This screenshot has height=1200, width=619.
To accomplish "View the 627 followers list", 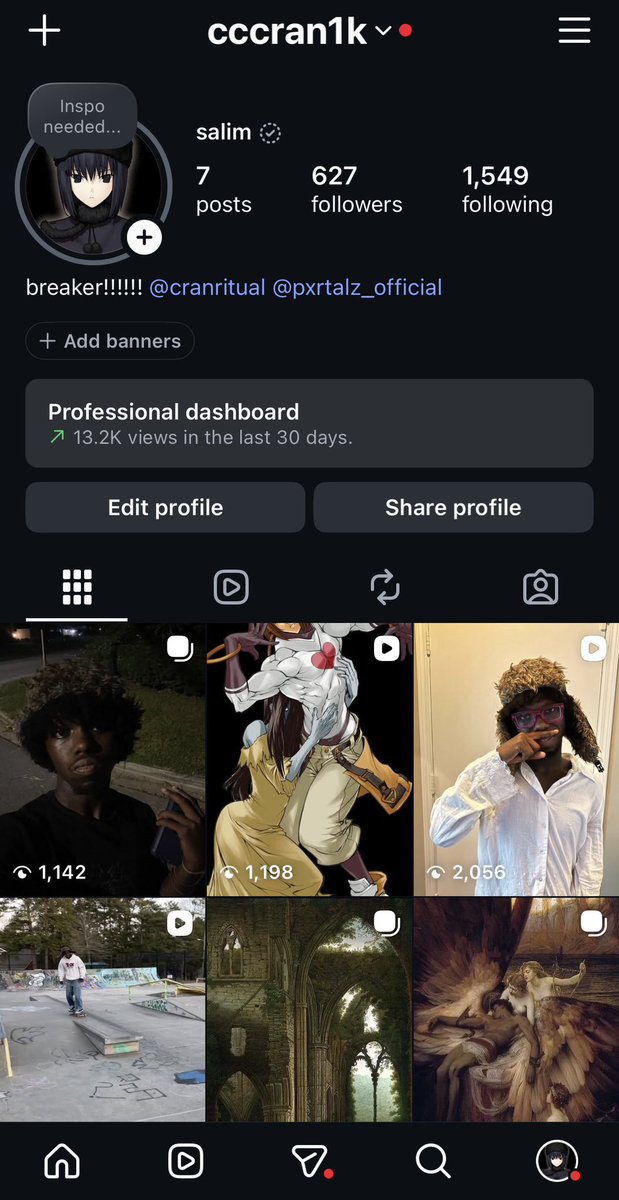I will point(356,190).
